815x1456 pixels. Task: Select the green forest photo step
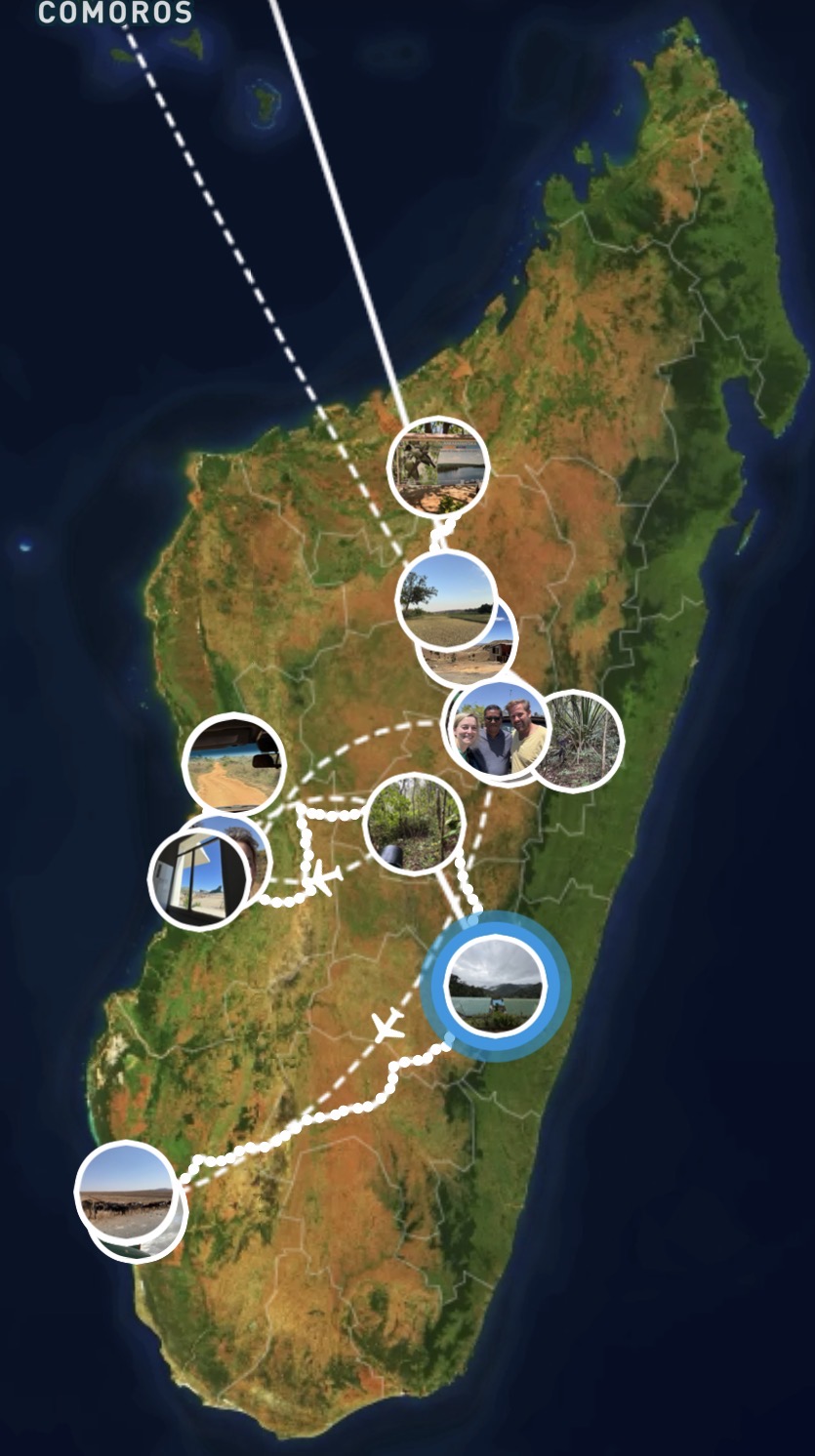coord(414,824)
